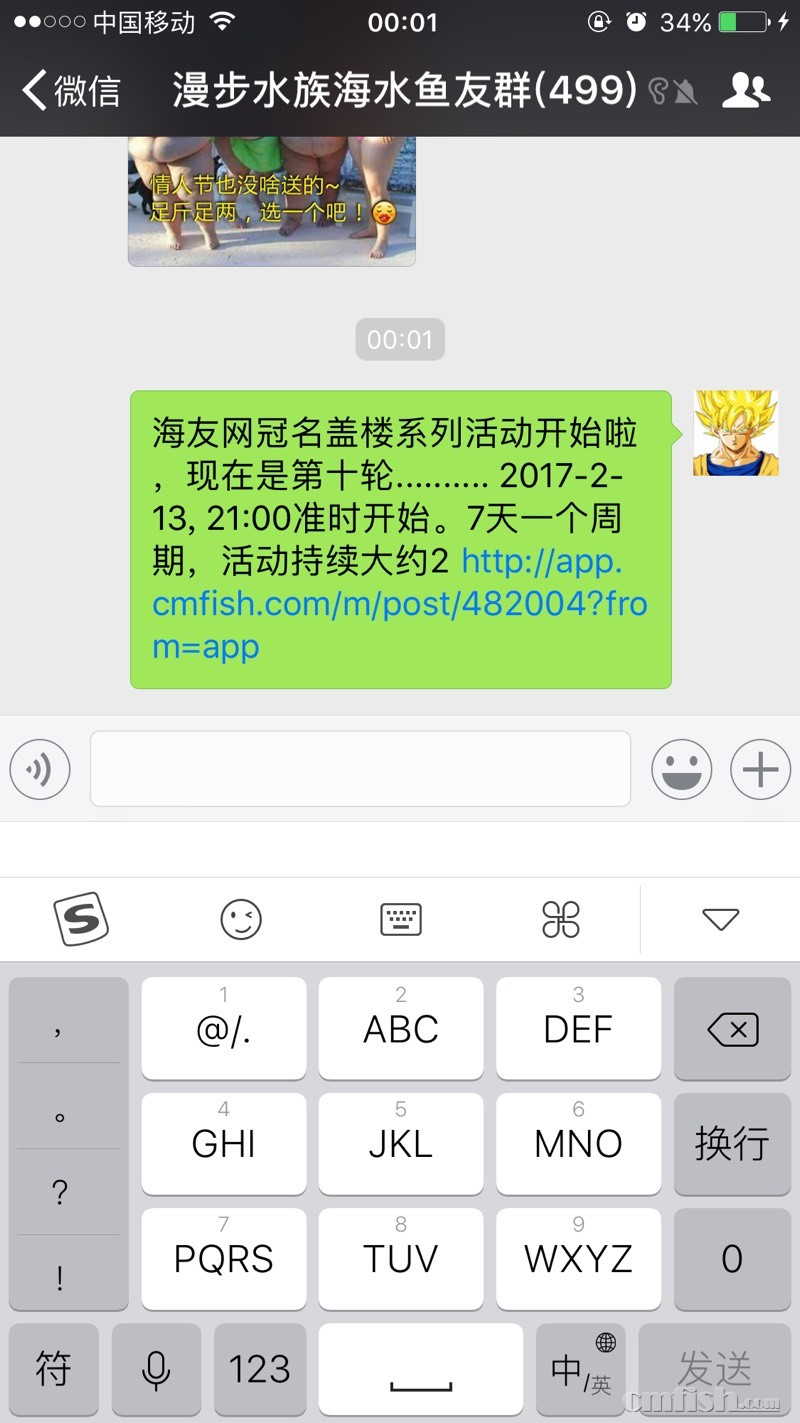The image size is (800, 1423).
Task: Start keyboard voice dictation microphone
Action: pos(156,1369)
